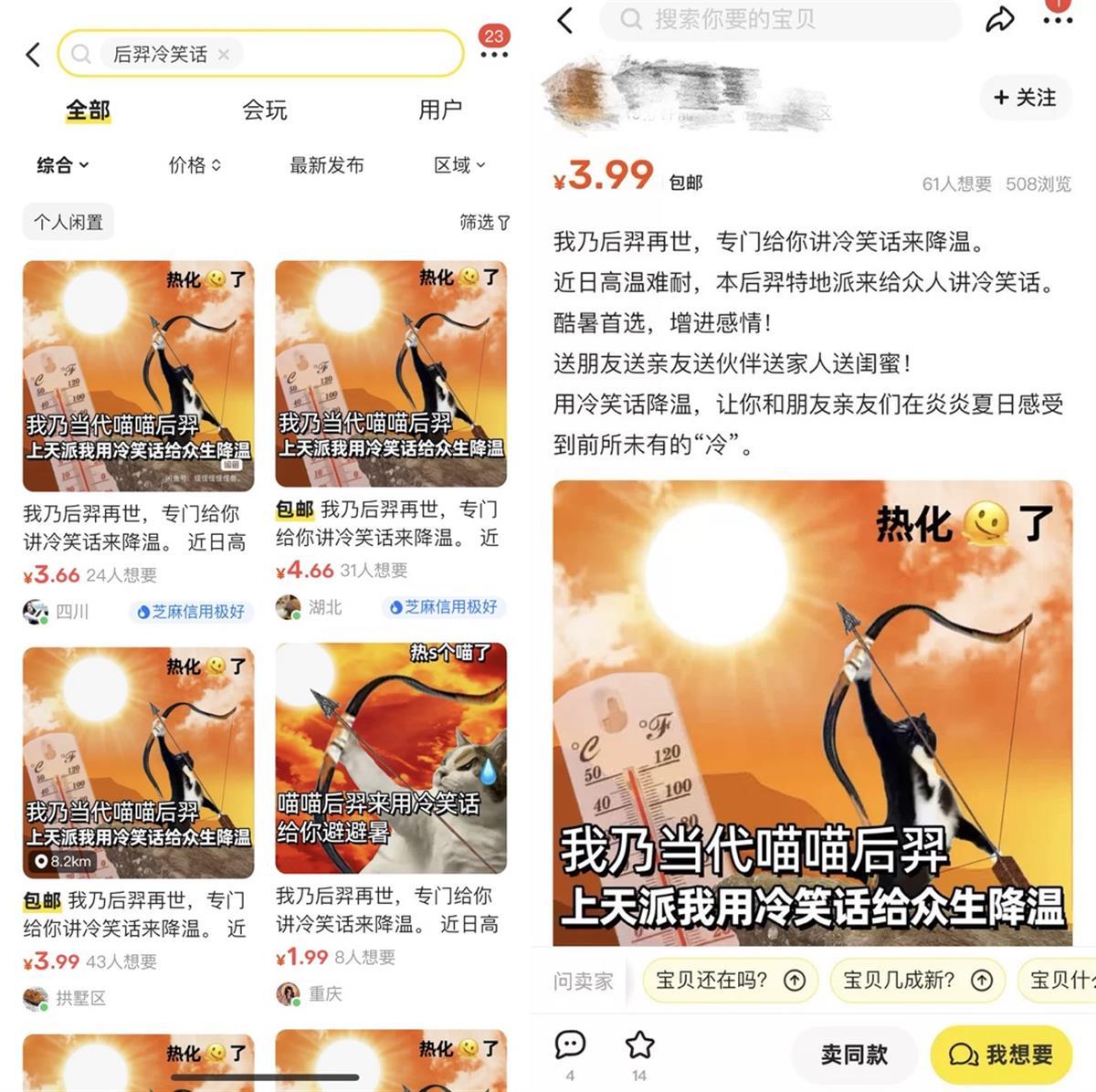Go back from the 后羿冷笑话 search results
This screenshot has width=1096, height=1092.
point(34,55)
